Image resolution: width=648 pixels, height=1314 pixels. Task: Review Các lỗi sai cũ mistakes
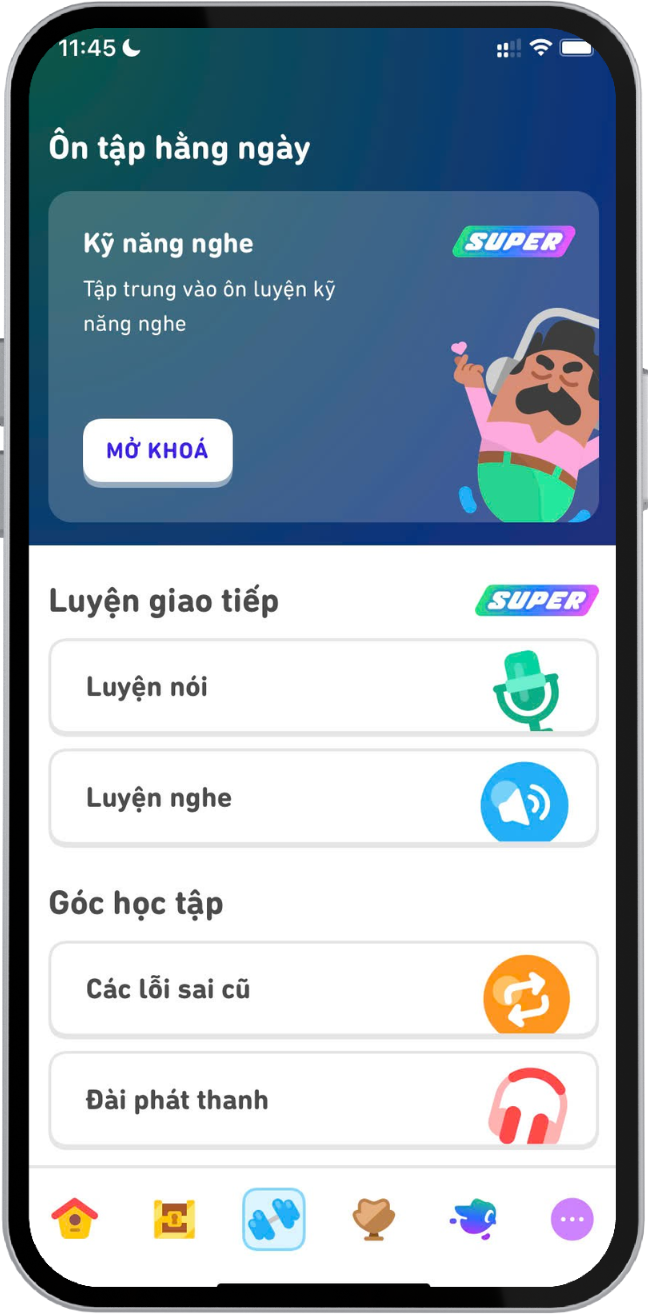[x=323, y=990]
